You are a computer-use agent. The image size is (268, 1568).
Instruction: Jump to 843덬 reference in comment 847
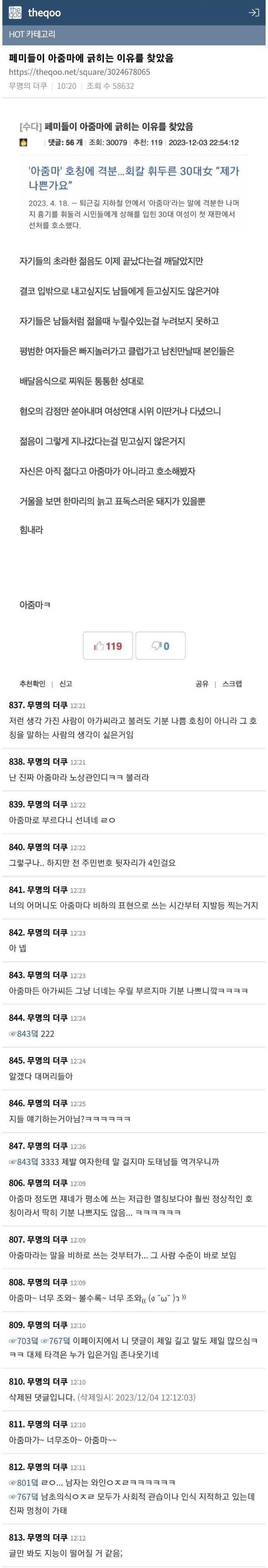23,1162
